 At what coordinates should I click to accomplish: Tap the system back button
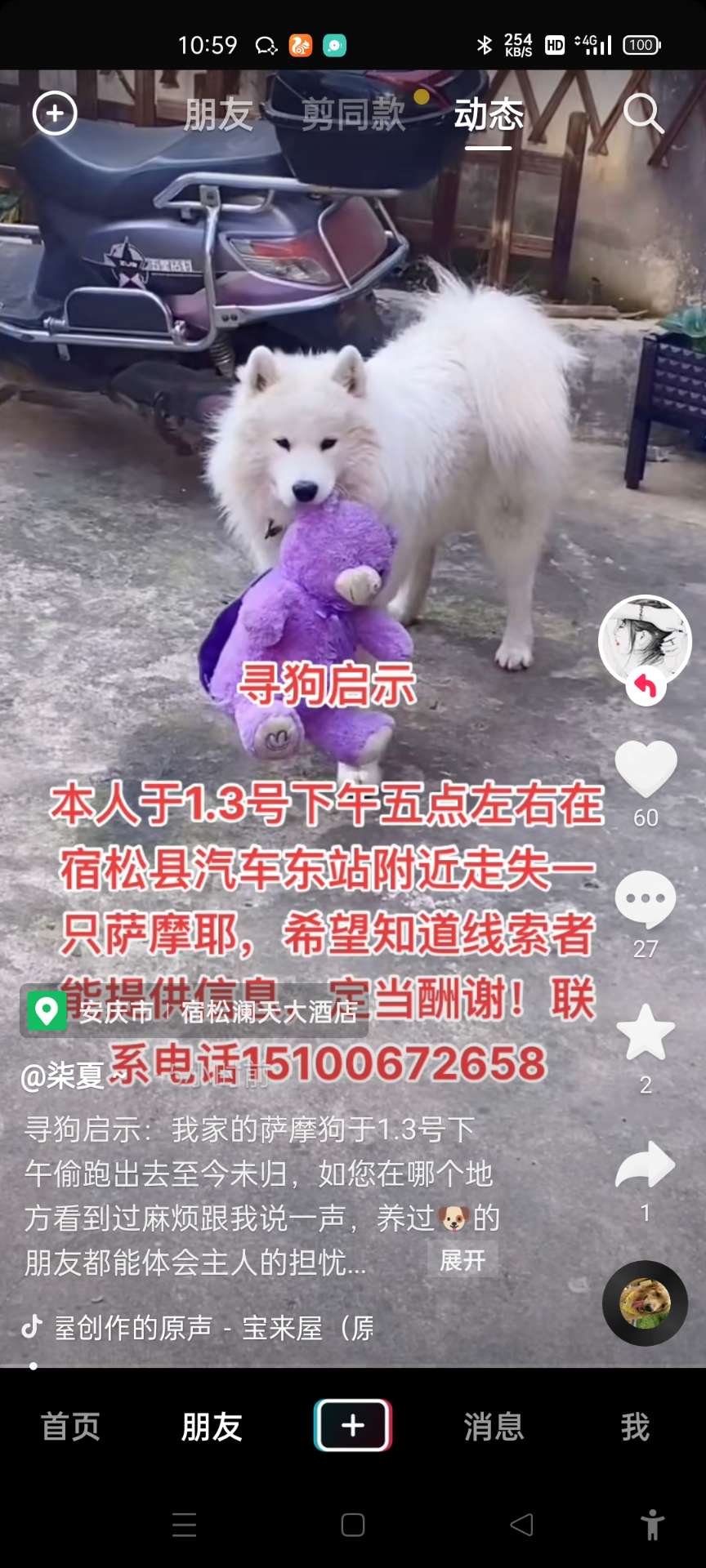click(x=521, y=1525)
